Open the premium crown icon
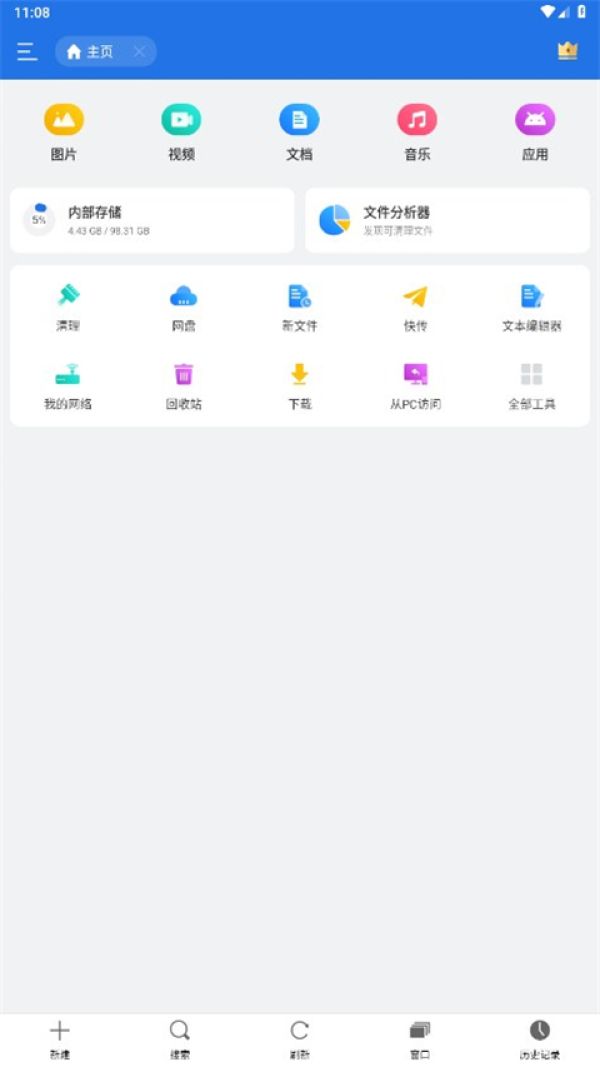The height and width of the screenshot is (1067, 600). (x=567, y=51)
